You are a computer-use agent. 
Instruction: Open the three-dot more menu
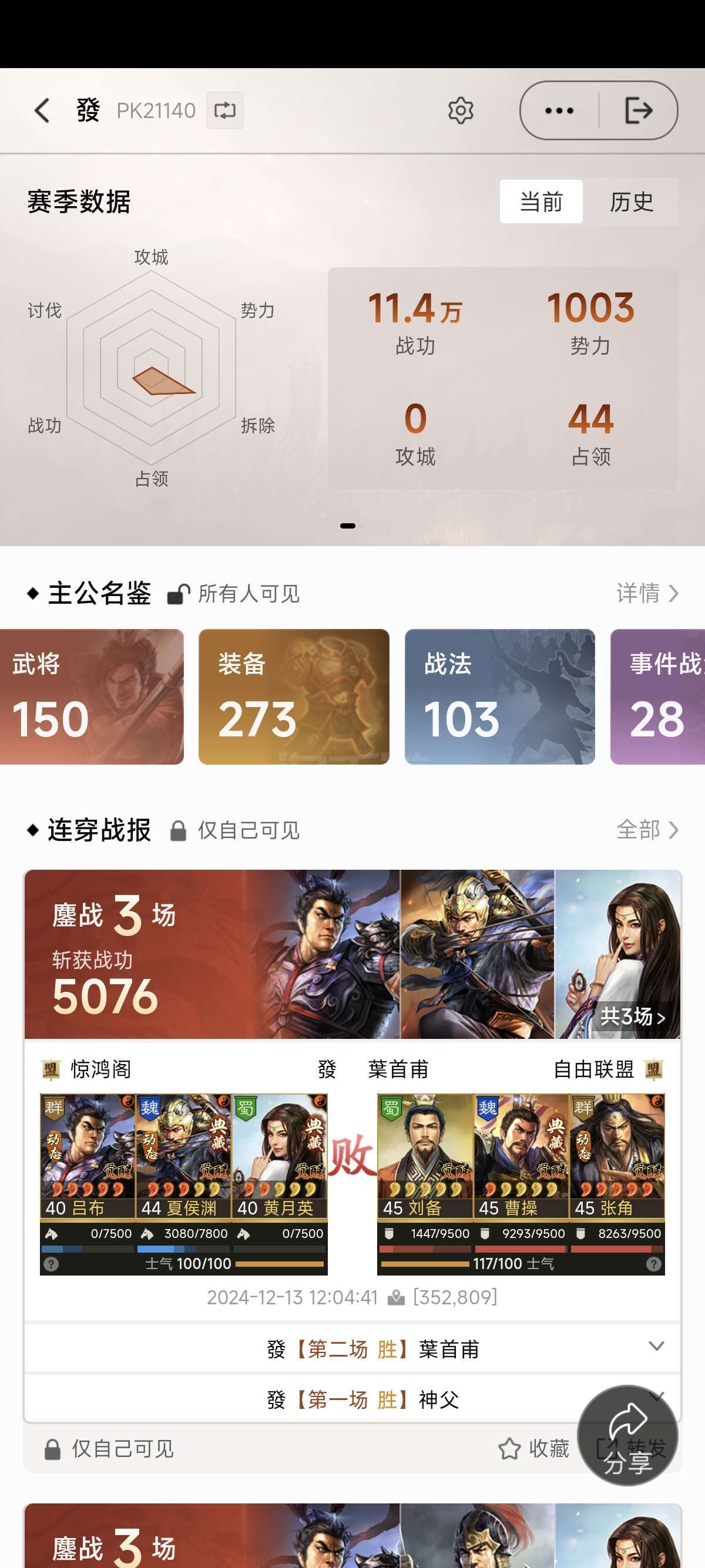(x=559, y=111)
